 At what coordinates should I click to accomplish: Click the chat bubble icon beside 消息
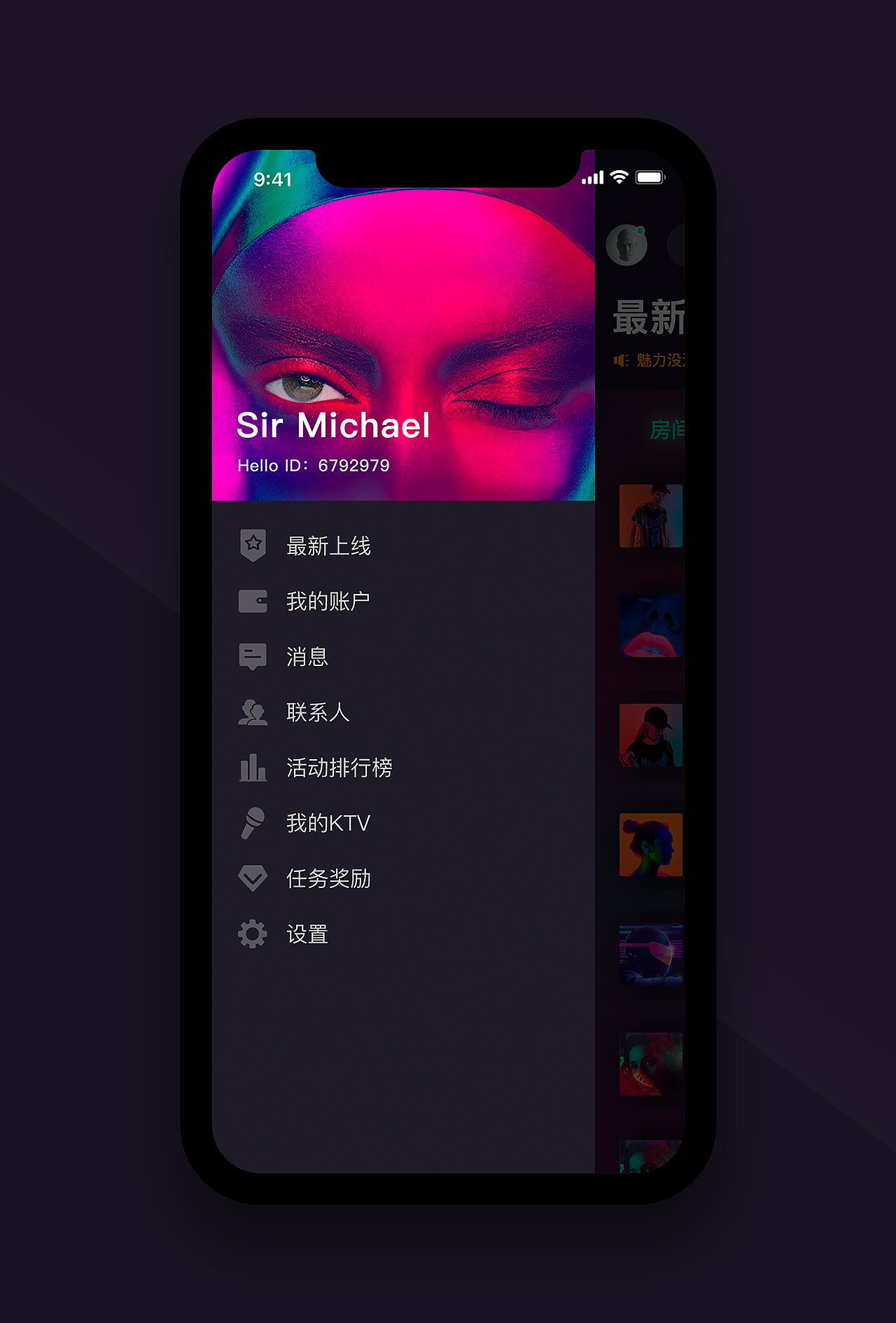tap(252, 656)
